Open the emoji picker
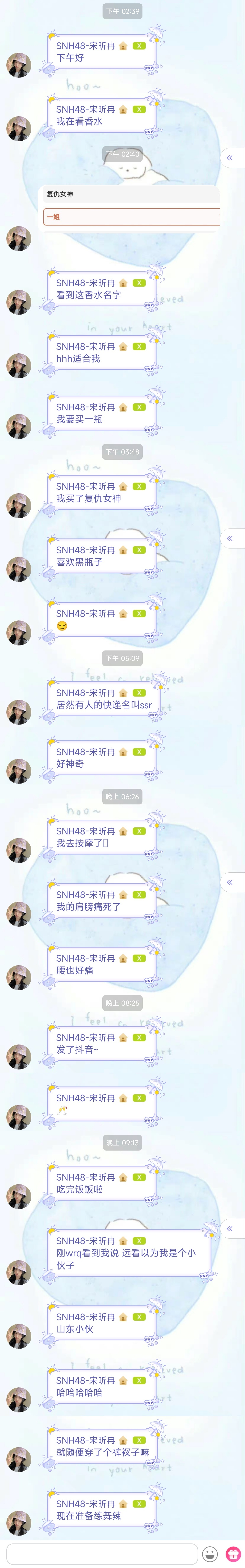Screen dimensions: 245x1568 click(x=210, y=1553)
